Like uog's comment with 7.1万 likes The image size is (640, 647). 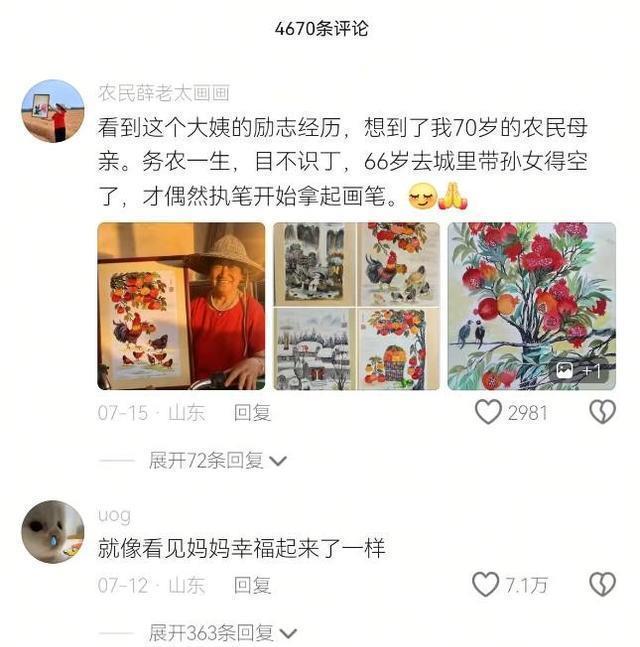[486, 585]
